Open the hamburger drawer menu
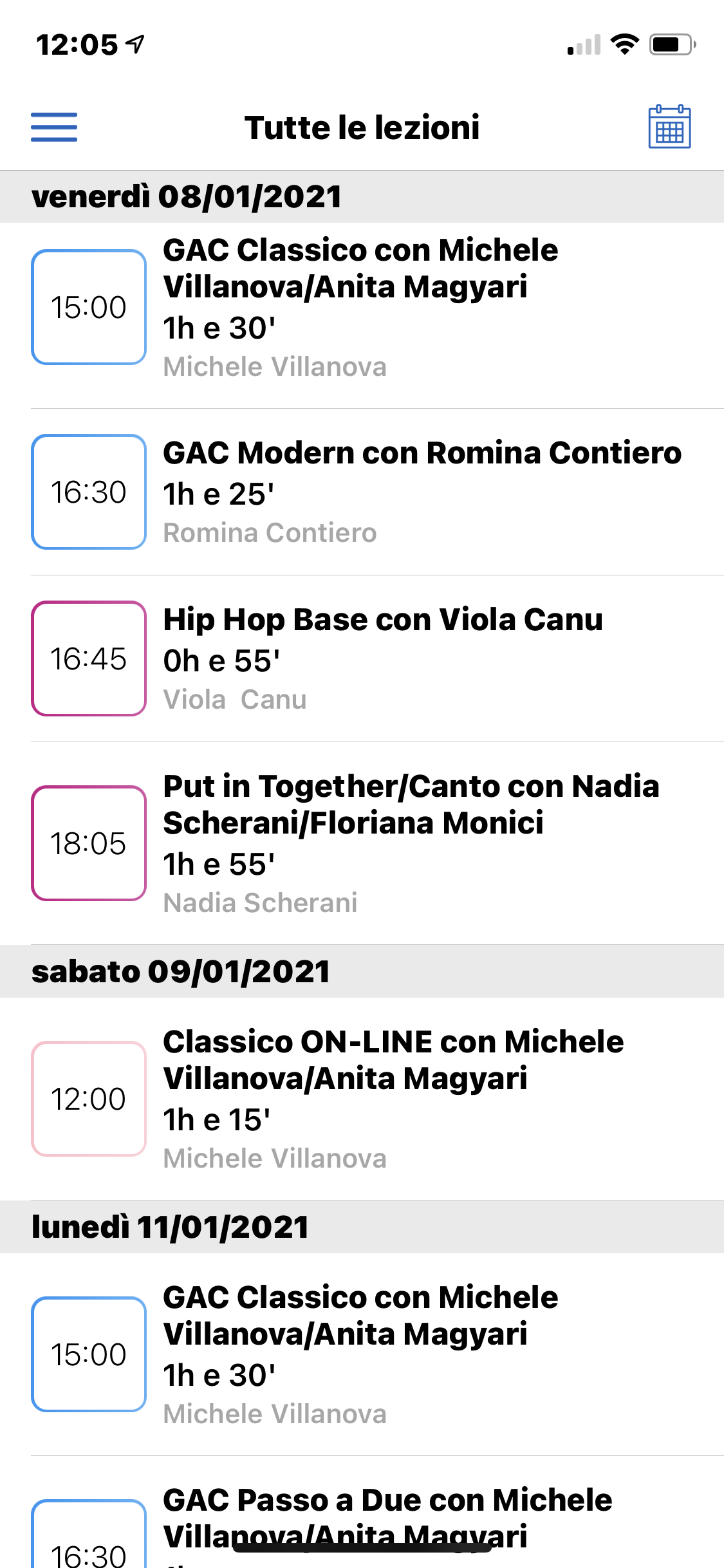Image resolution: width=724 pixels, height=1568 pixels. click(54, 127)
